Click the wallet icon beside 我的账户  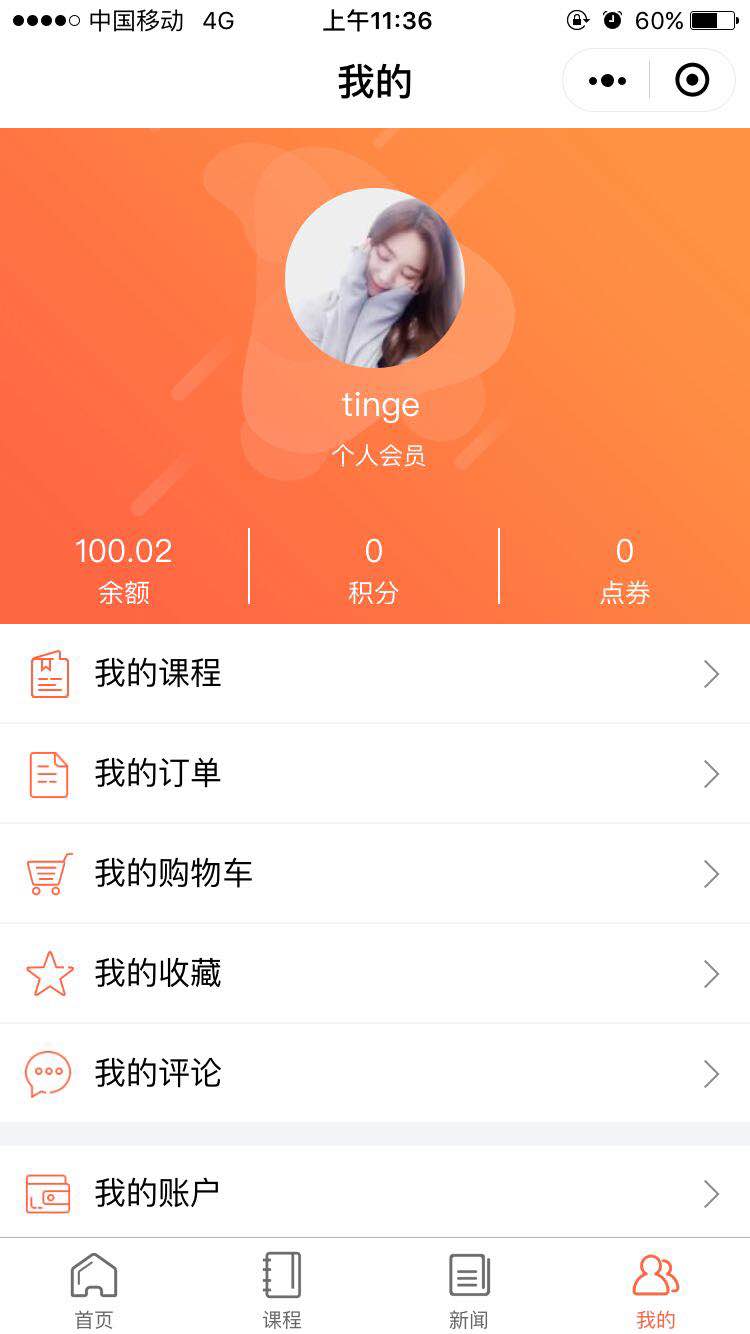tap(47, 1193)
